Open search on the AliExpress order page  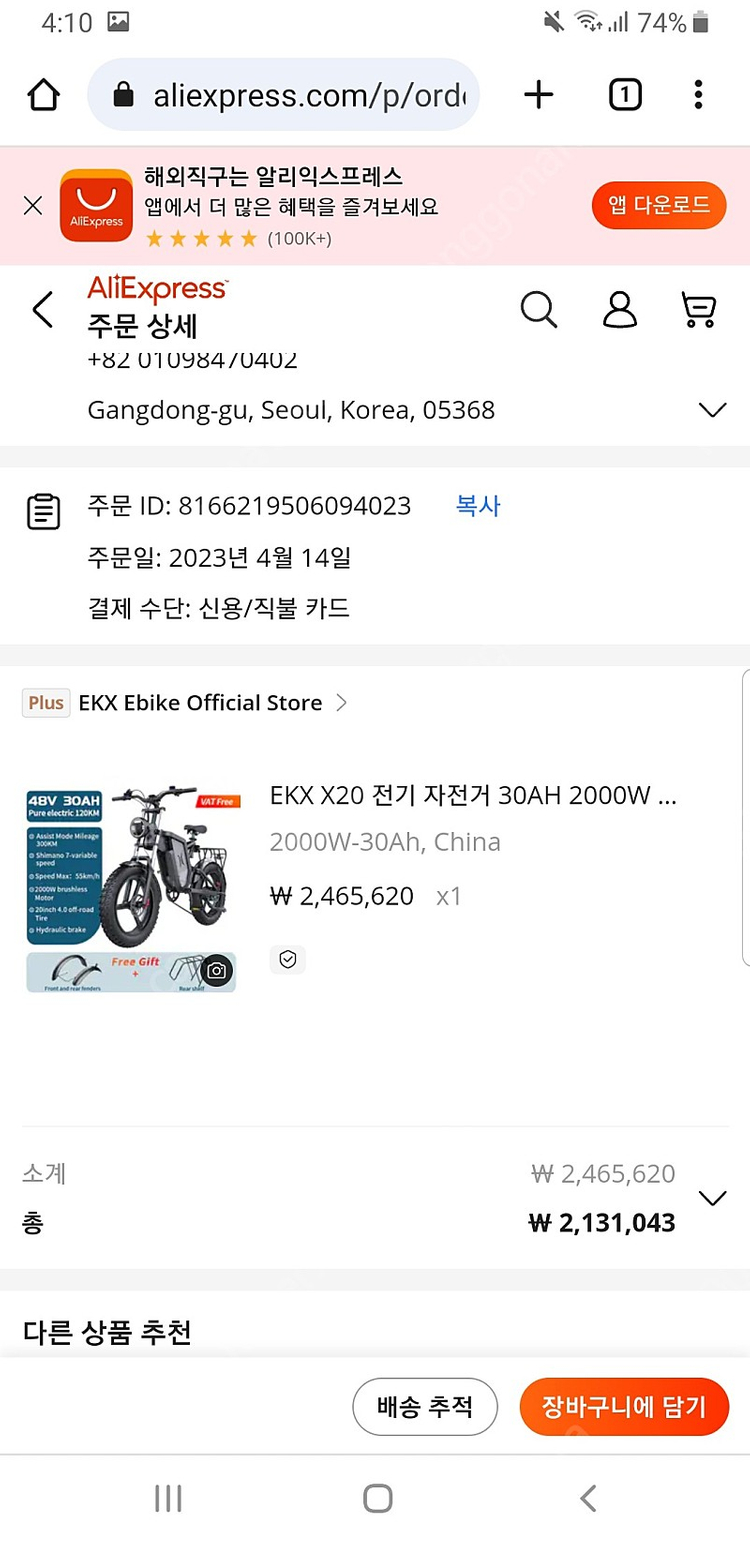pyautogui.click(x=539, y=310)
